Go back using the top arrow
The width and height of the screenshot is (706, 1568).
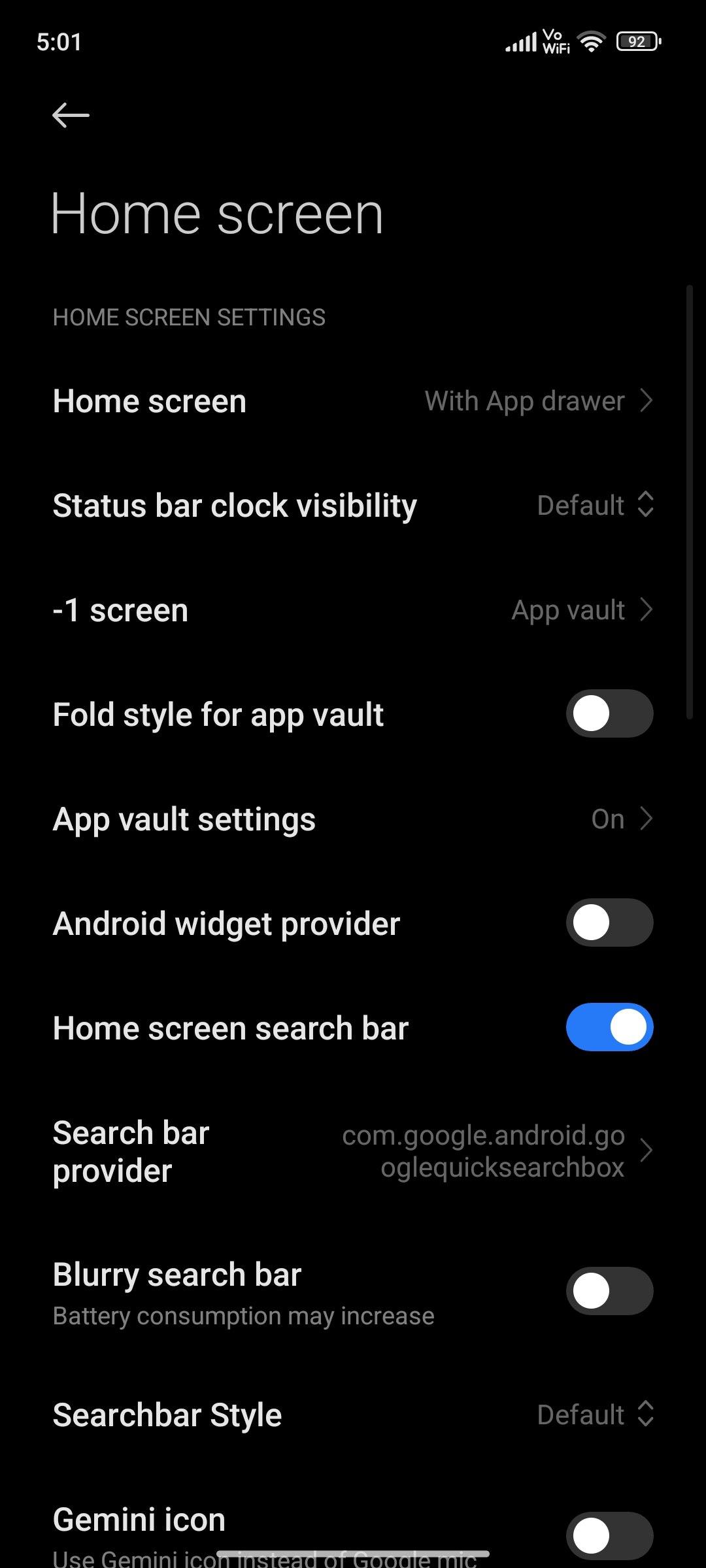click(71, 116)
